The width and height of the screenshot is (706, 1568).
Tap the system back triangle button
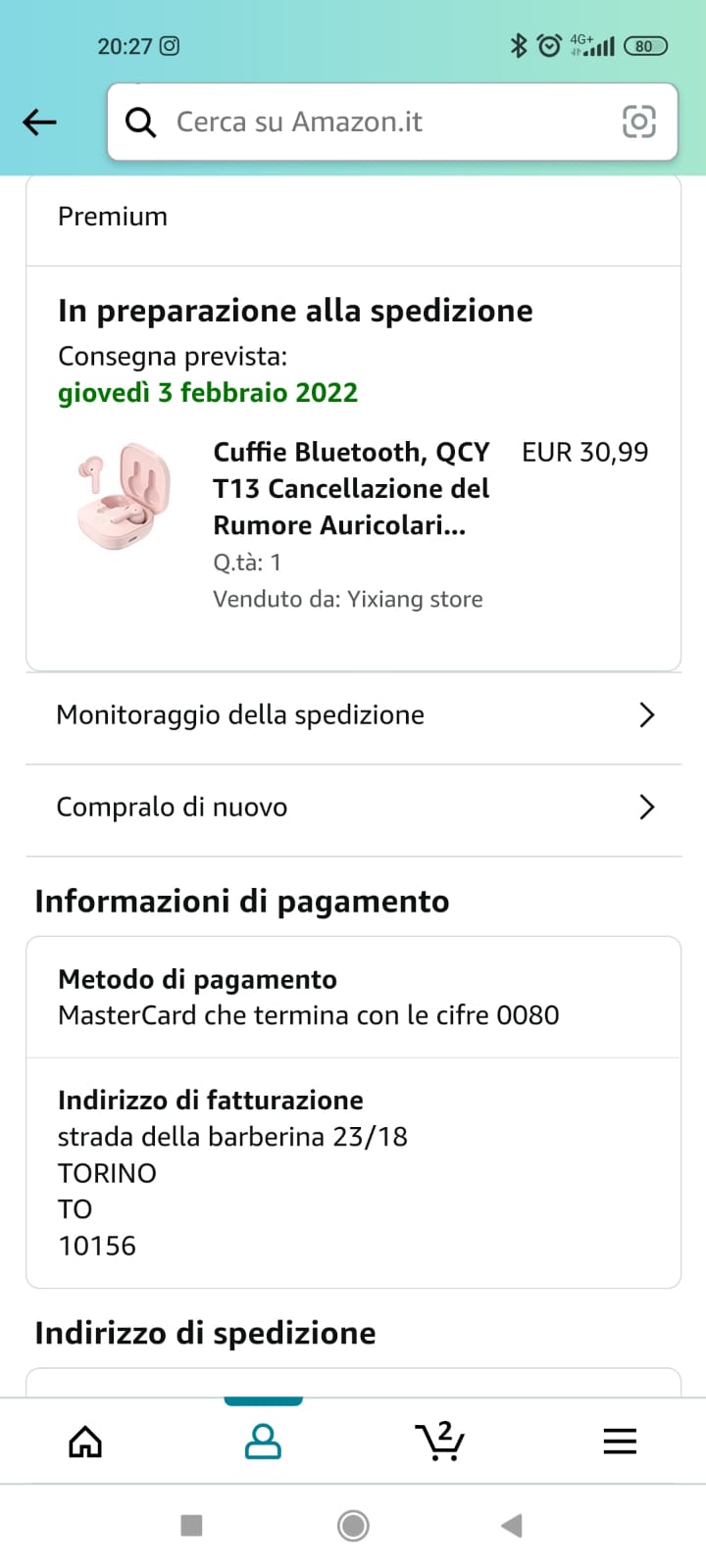pyautogui.click(x=511, y=1526)
